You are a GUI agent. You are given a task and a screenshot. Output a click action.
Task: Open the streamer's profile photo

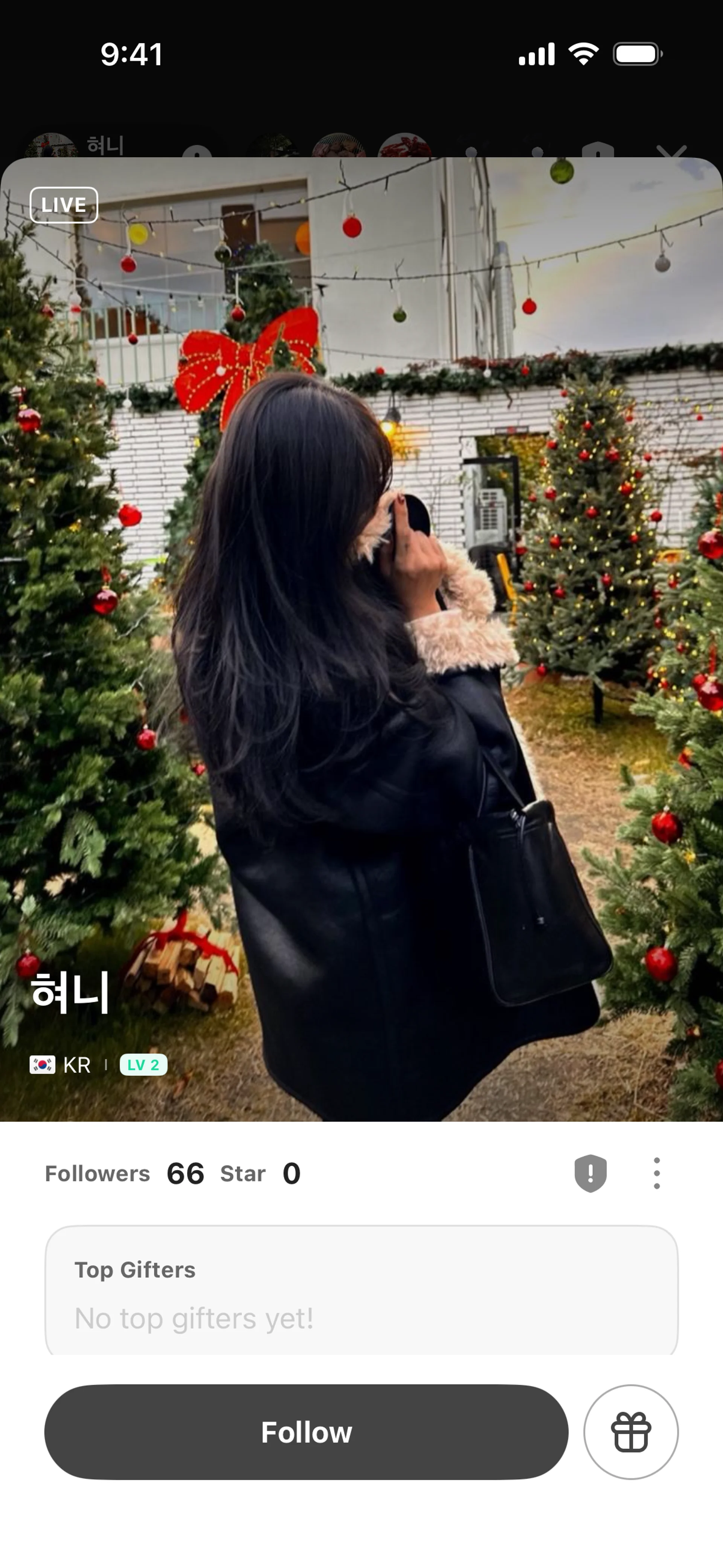click(361, 639)
